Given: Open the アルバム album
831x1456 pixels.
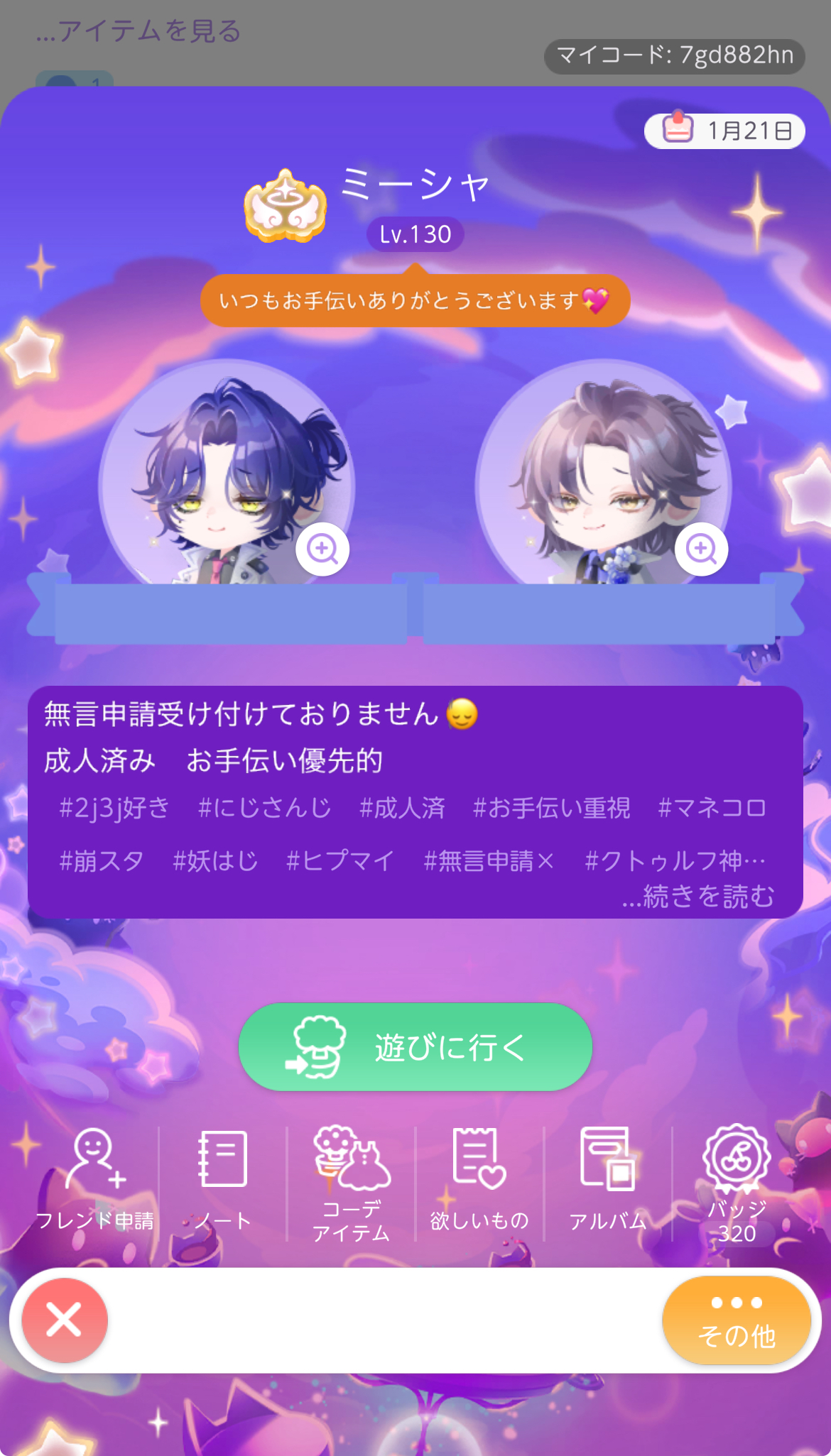Looking at the screenshot, I should coord(608,1179).
